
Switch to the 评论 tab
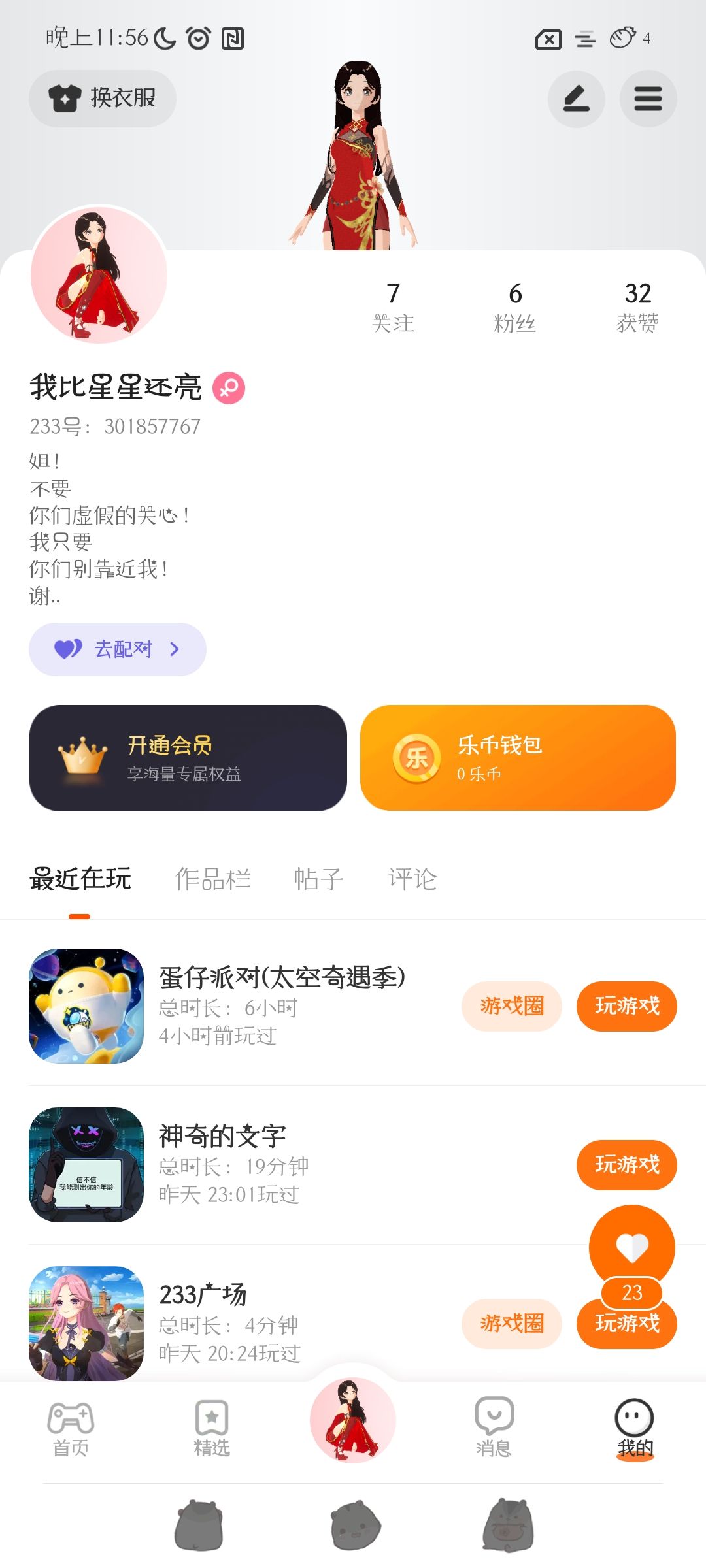[x=412, y=879]
